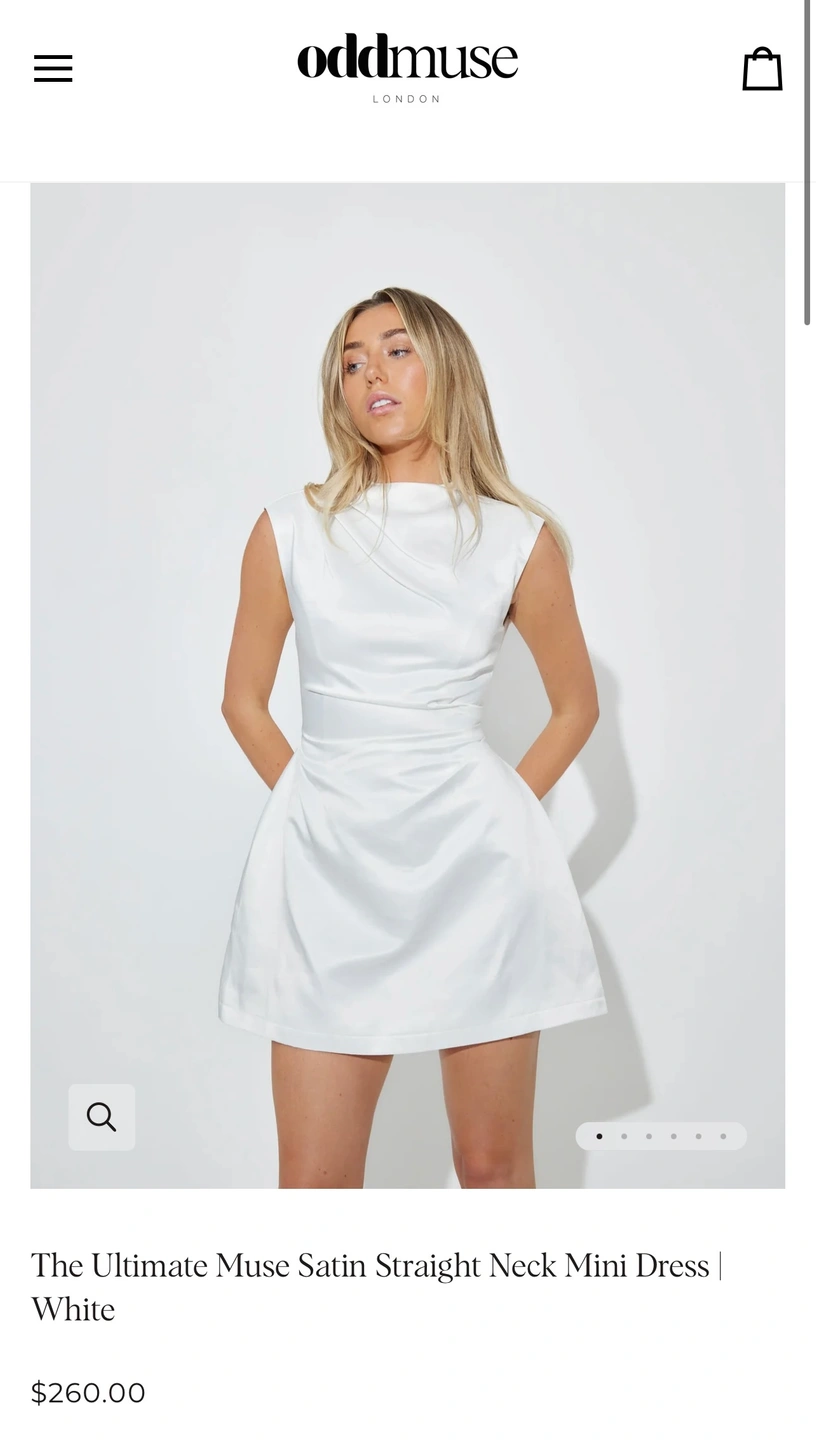Go to the Odd Muse home page

click(x=407, y=68)
